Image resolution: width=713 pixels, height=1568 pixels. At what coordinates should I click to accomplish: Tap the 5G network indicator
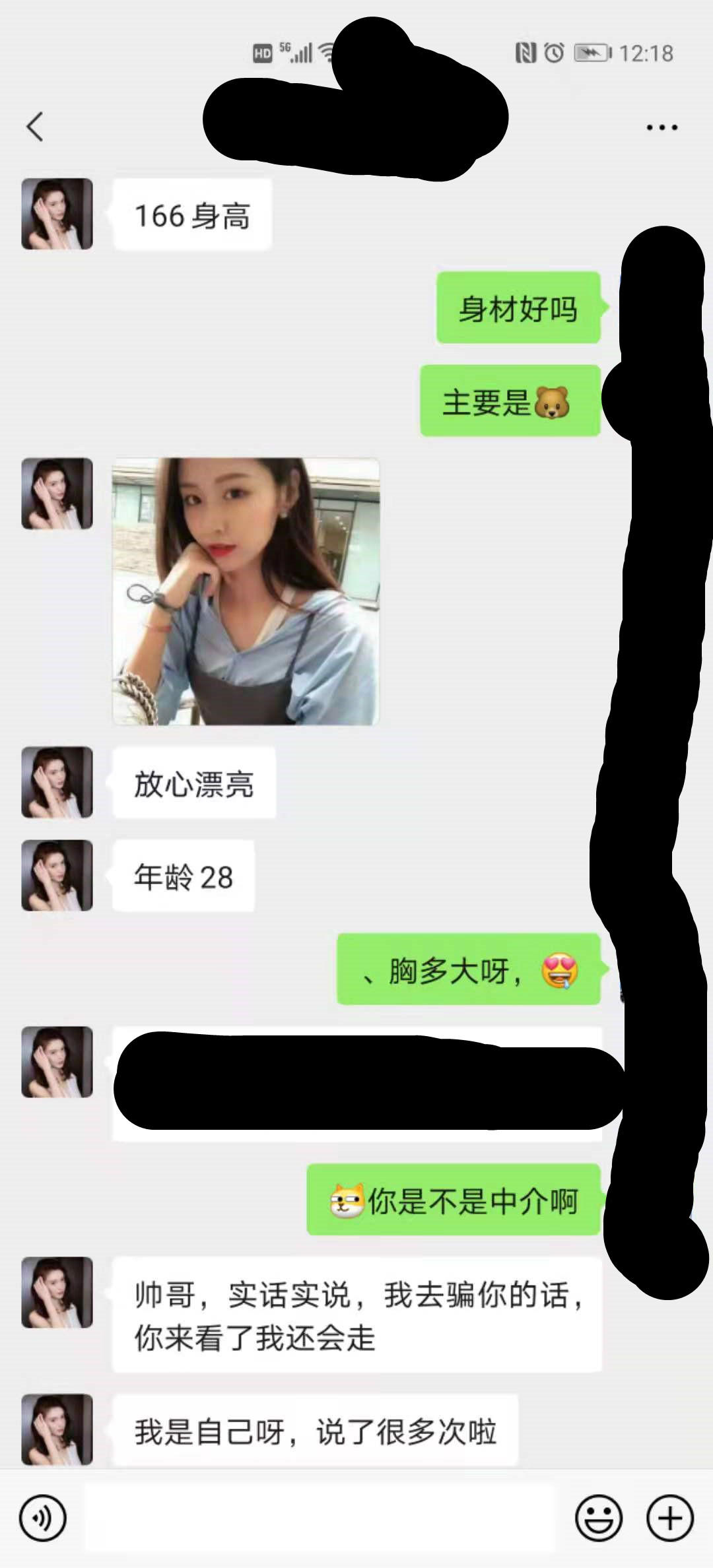pos(285,49)
